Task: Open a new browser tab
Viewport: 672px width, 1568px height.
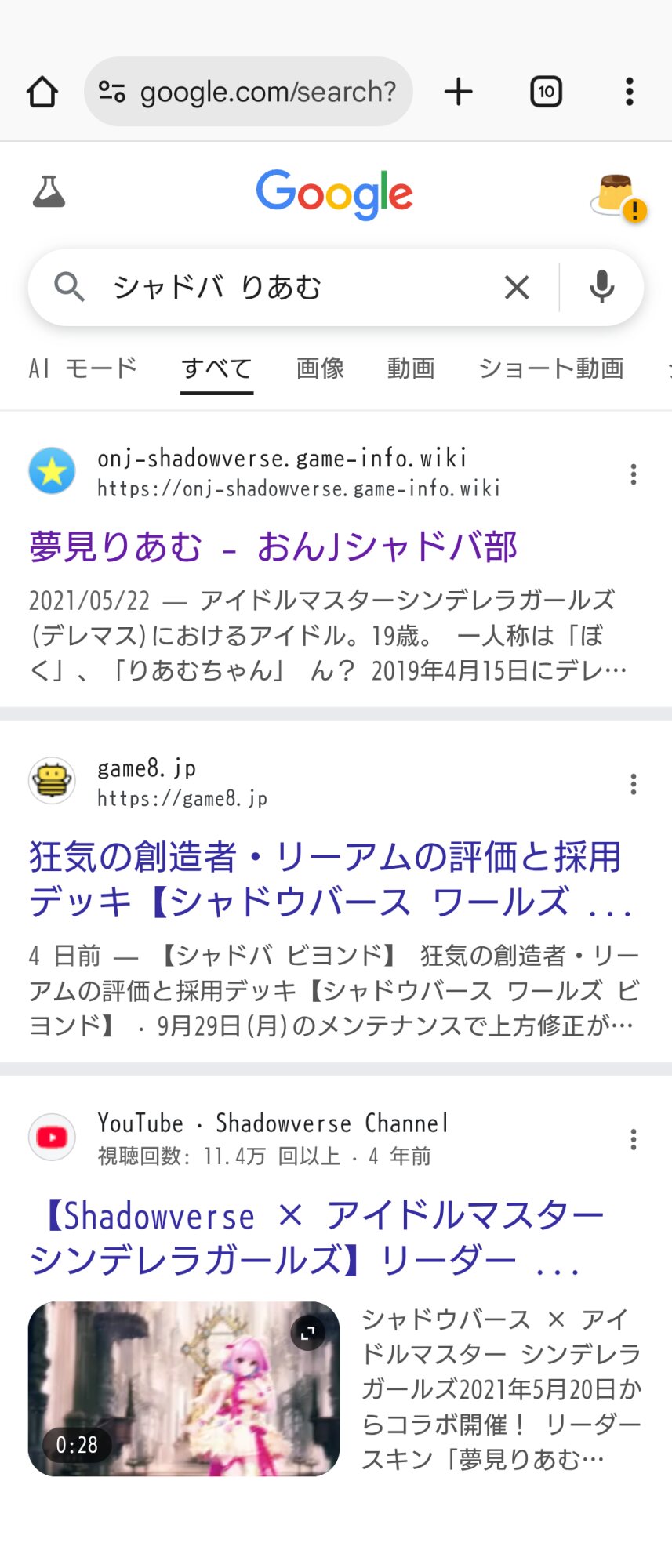Action: [x=459, y=92]
